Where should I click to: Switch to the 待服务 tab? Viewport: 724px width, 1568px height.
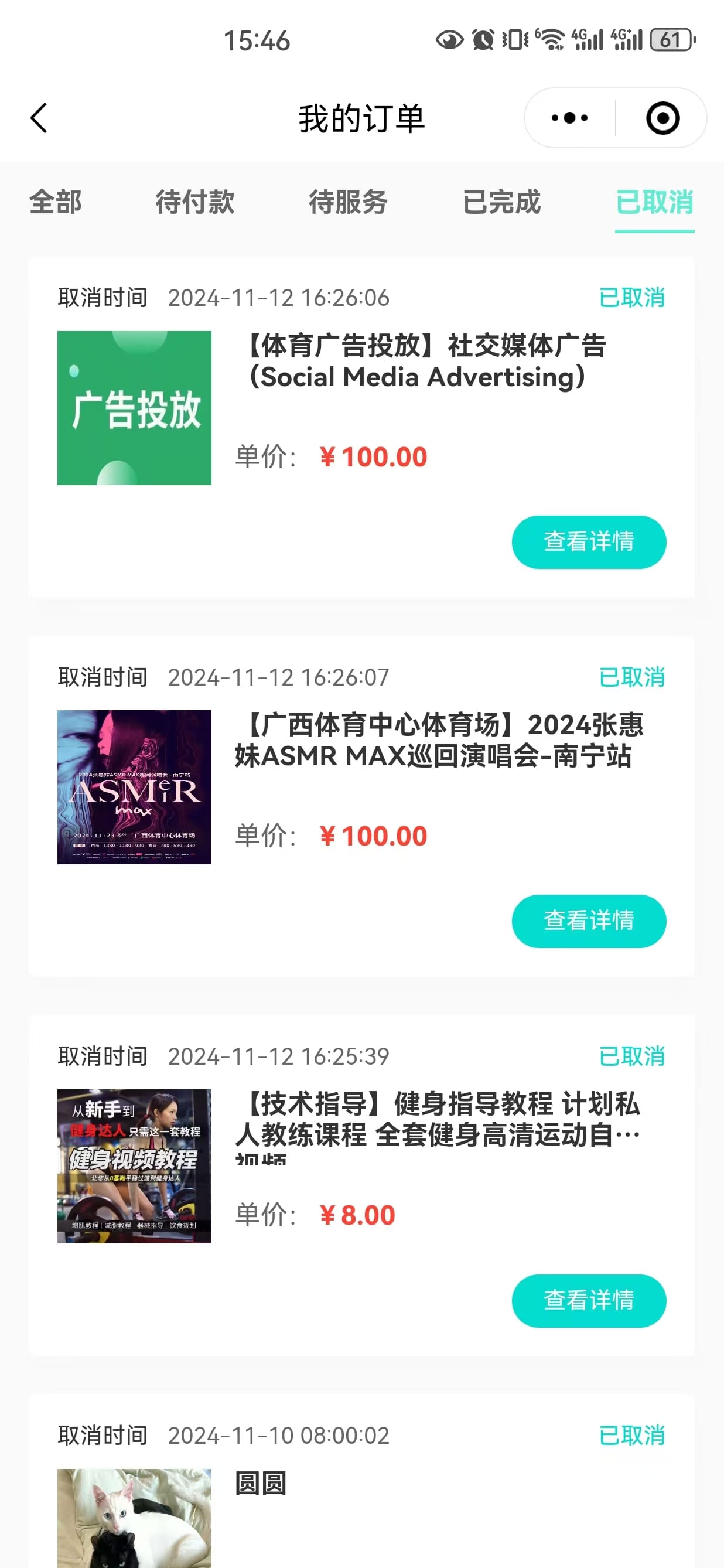(x=348, y=202)
